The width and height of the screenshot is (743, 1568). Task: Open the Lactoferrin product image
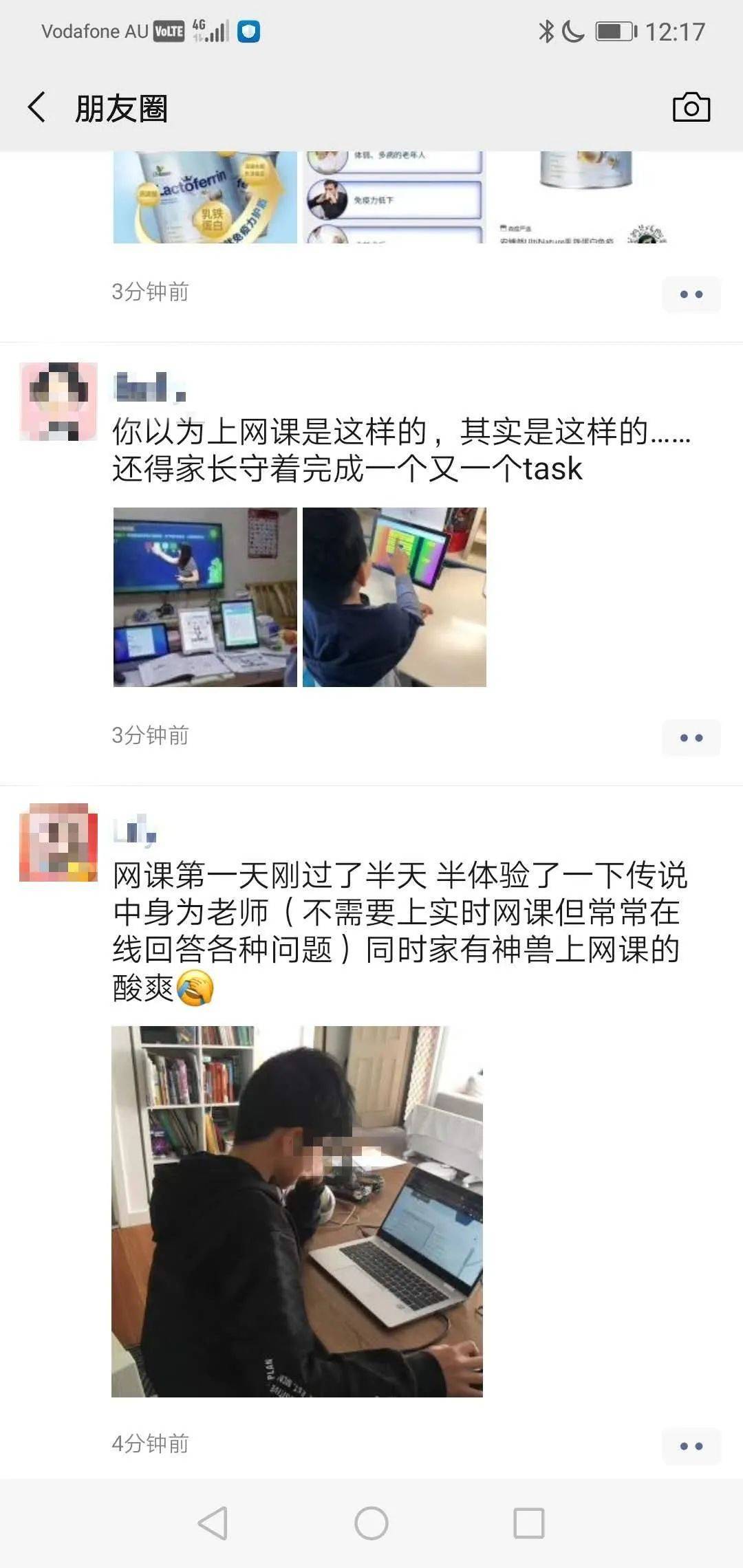[205, 197]
